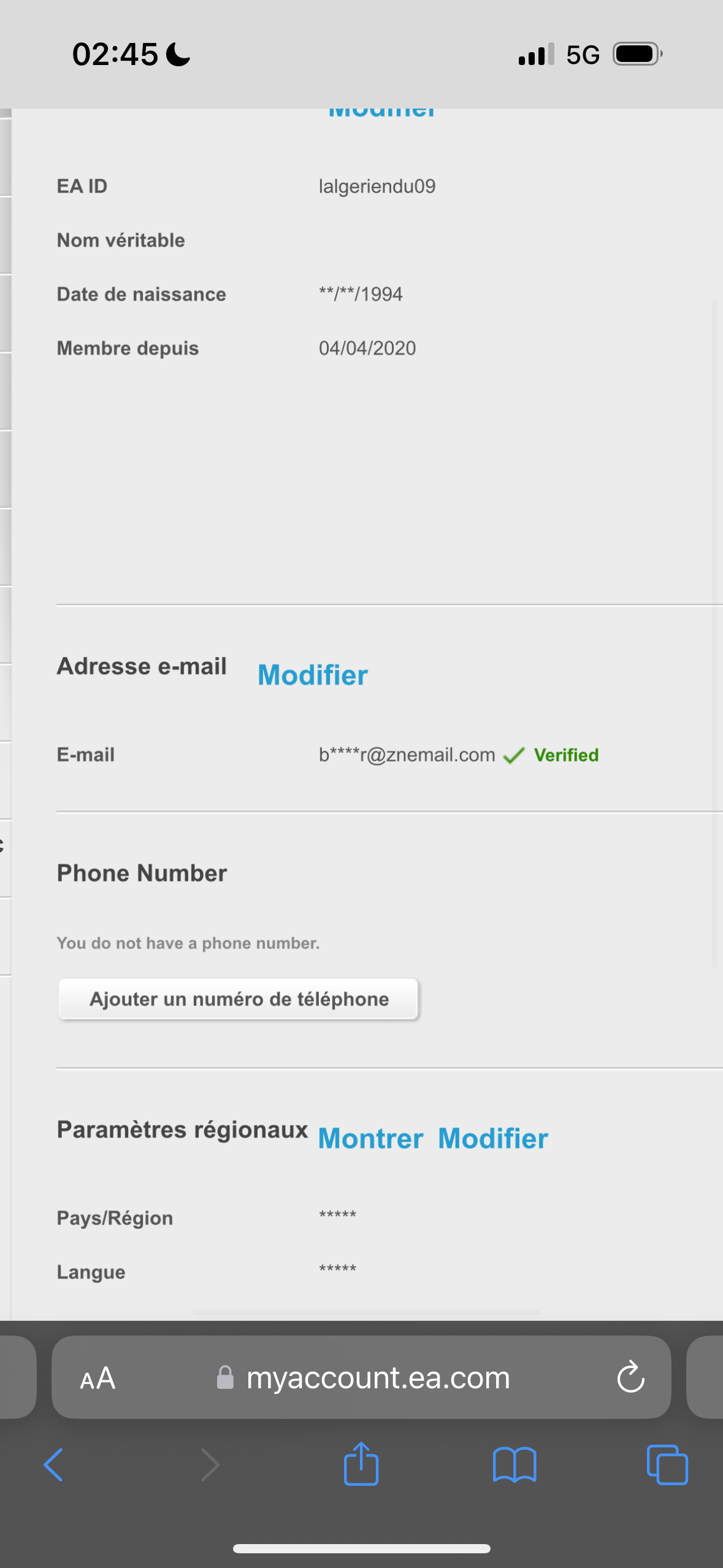This screenshot has height=1568, width=723.
Task: Go back to the previous page
Action: [x=54, y=1465]
